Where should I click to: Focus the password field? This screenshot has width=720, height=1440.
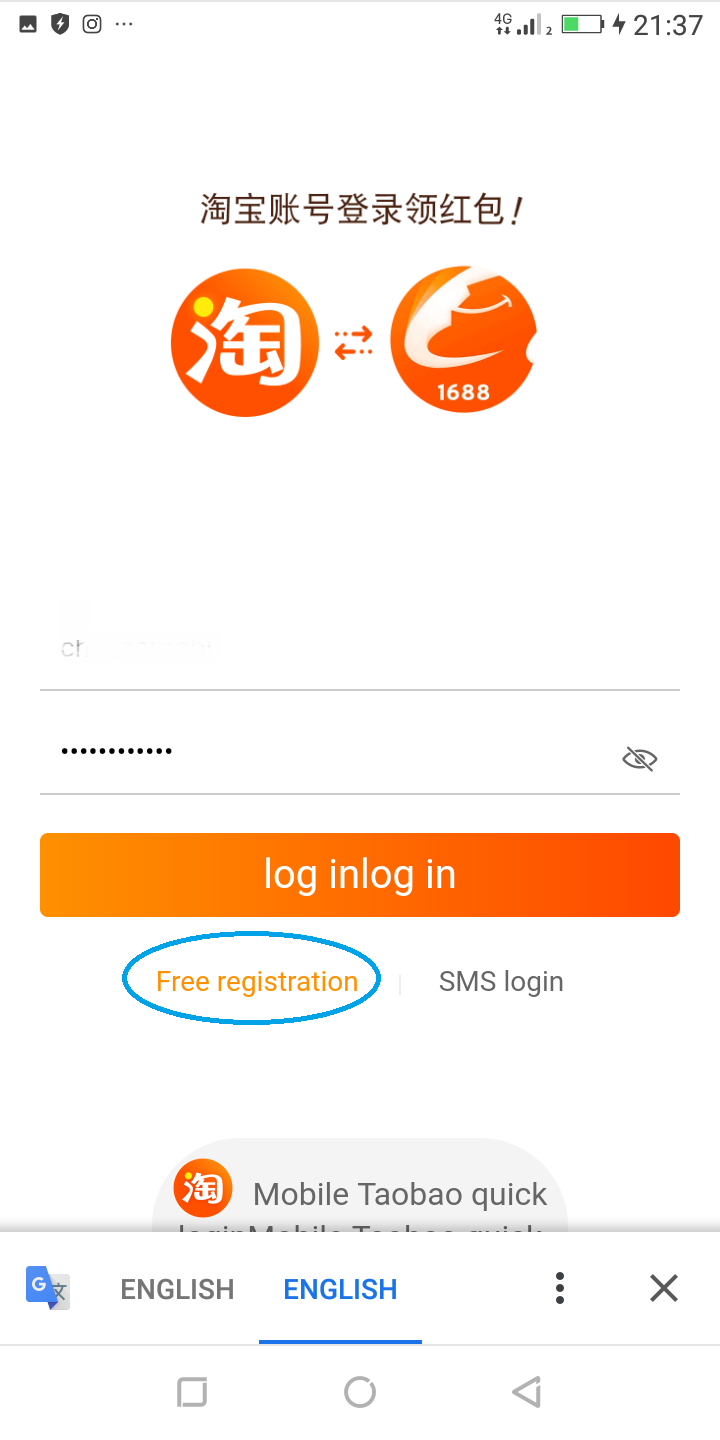(330, 751)
